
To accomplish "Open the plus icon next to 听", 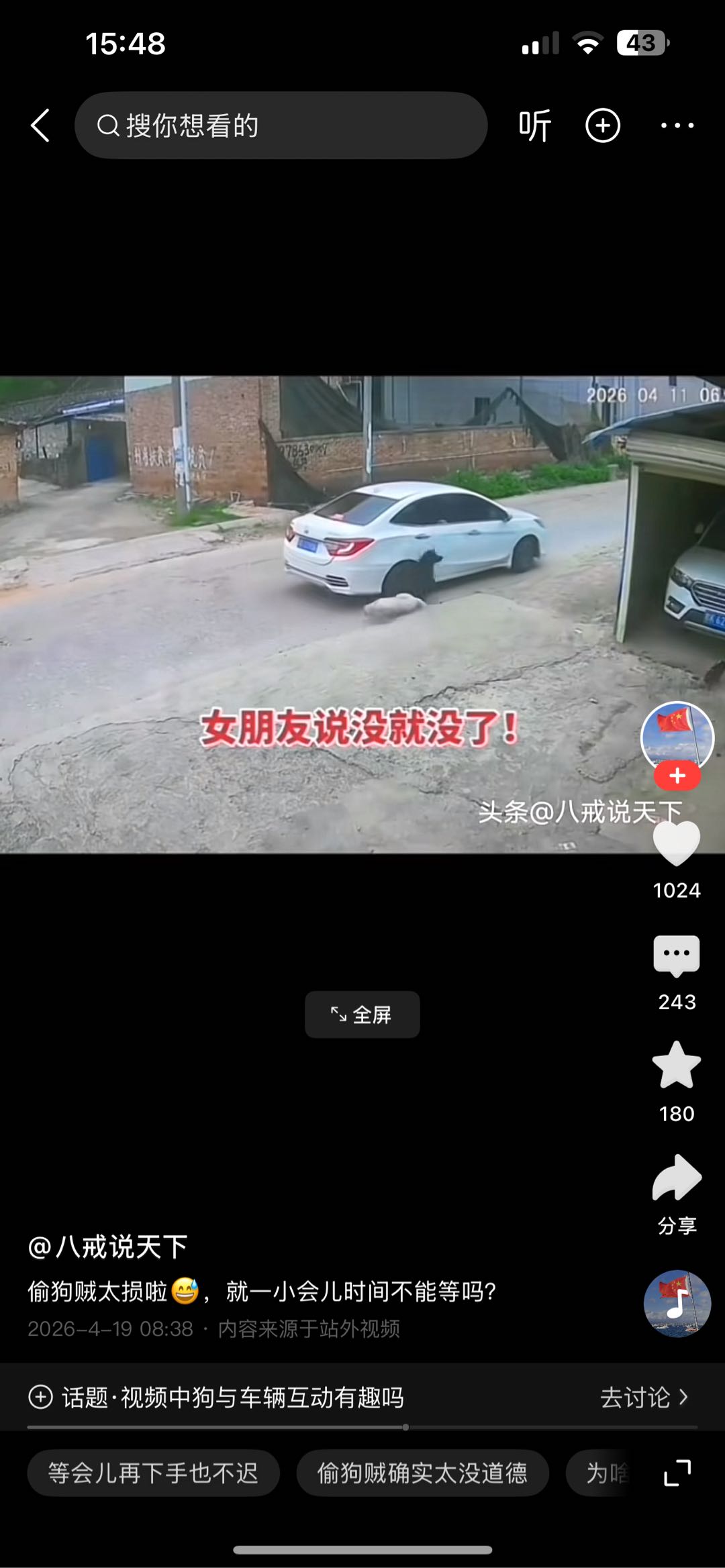I will 602,125.
